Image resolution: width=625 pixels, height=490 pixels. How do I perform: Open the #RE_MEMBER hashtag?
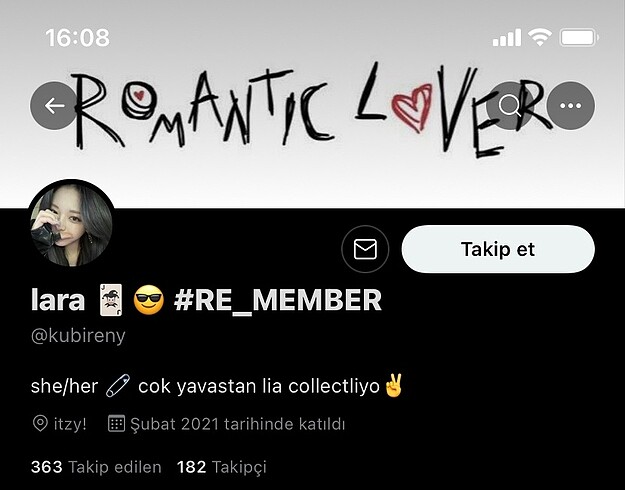click(277, 300)
